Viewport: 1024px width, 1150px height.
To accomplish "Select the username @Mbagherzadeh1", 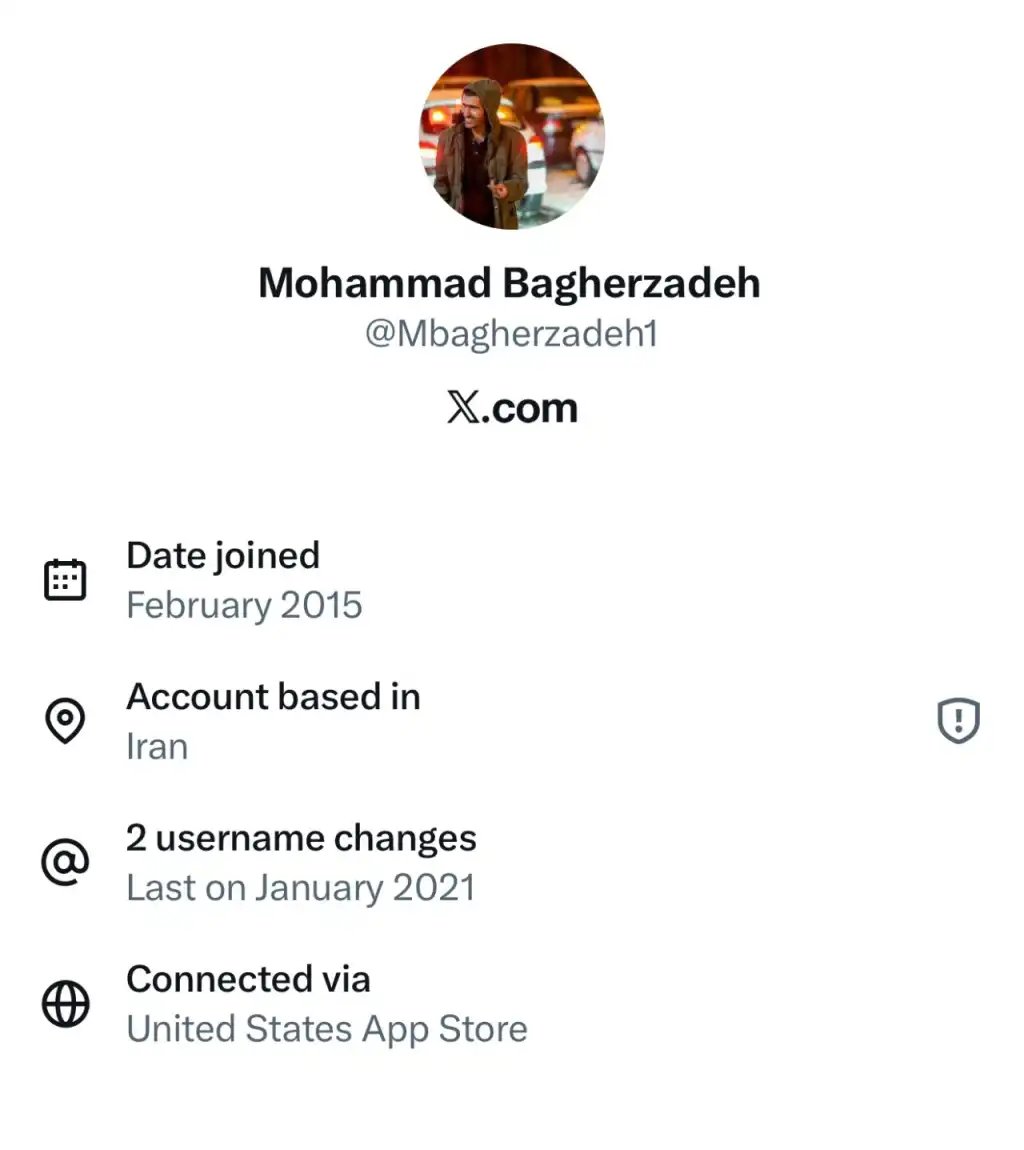I will [x=512, y=334].
